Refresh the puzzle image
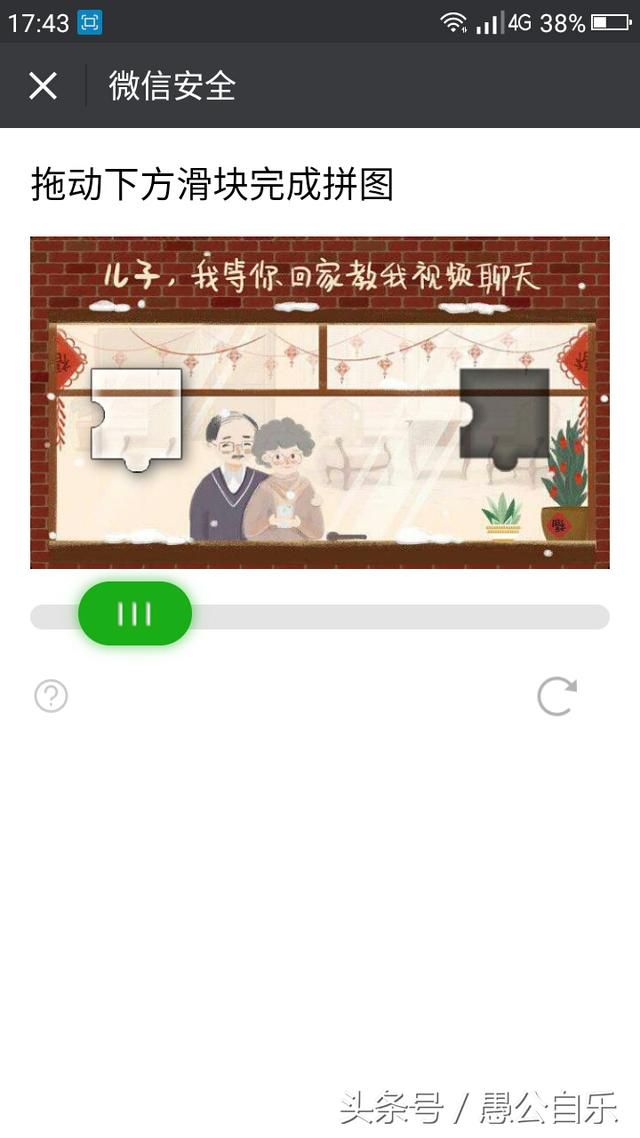 (x=557, y=697)
